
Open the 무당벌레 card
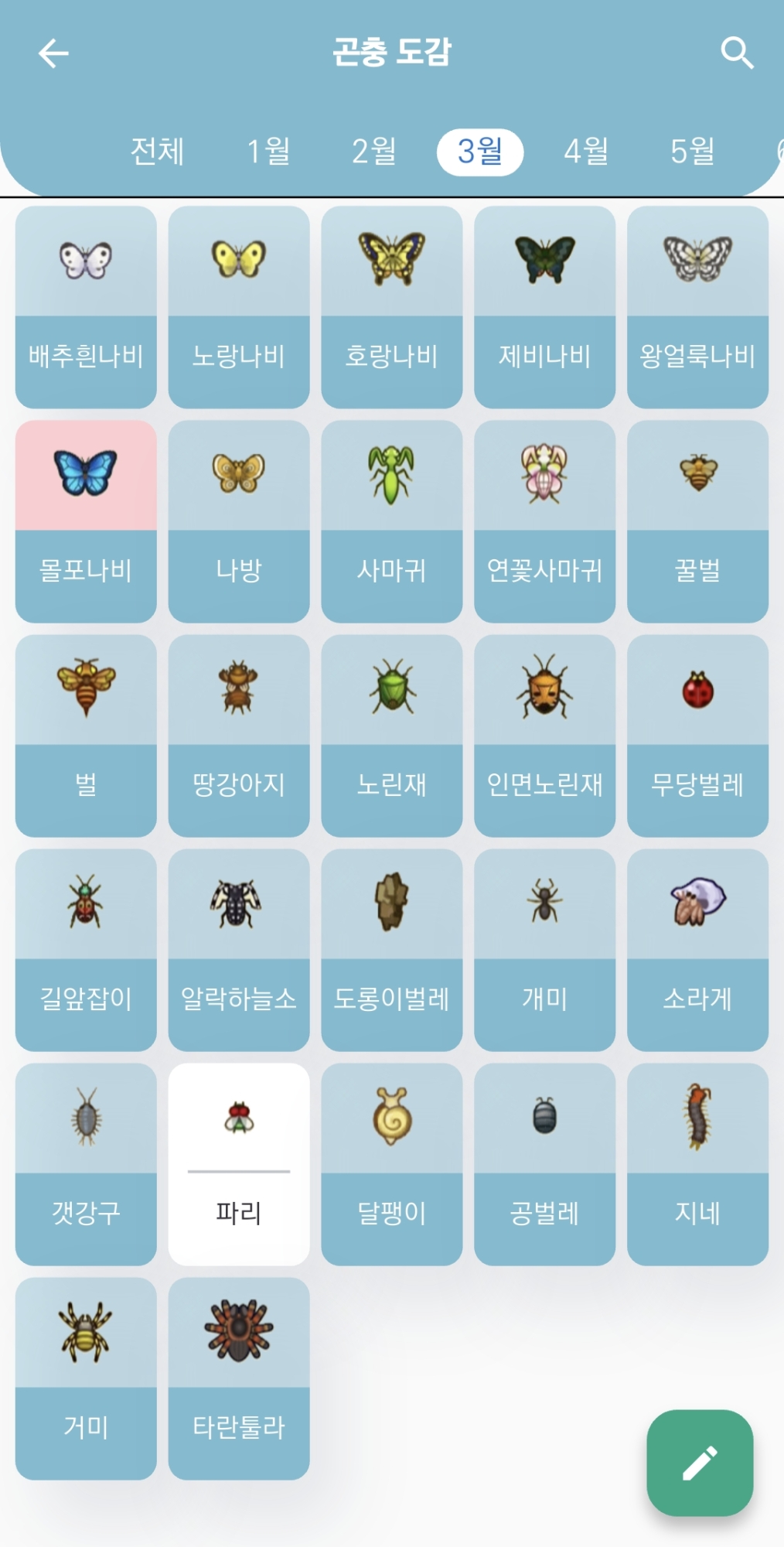pos(697,736)
